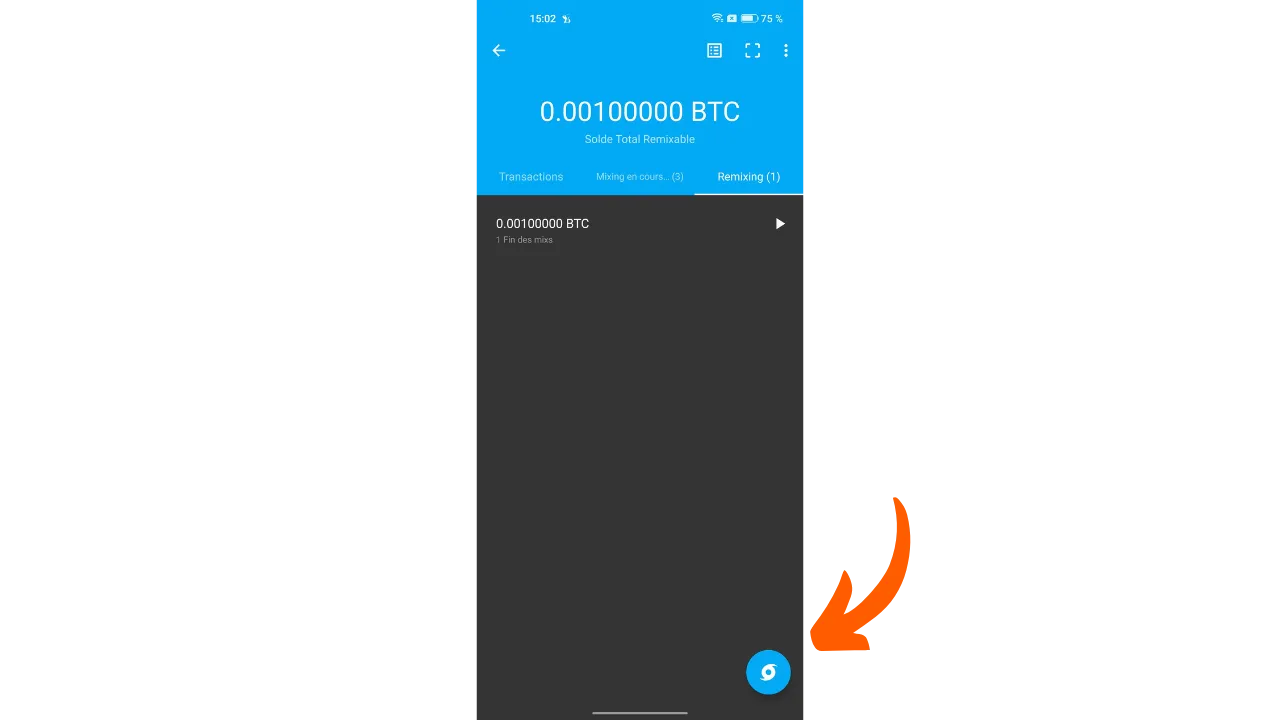Go back using the arrow icon

point(499,51)
